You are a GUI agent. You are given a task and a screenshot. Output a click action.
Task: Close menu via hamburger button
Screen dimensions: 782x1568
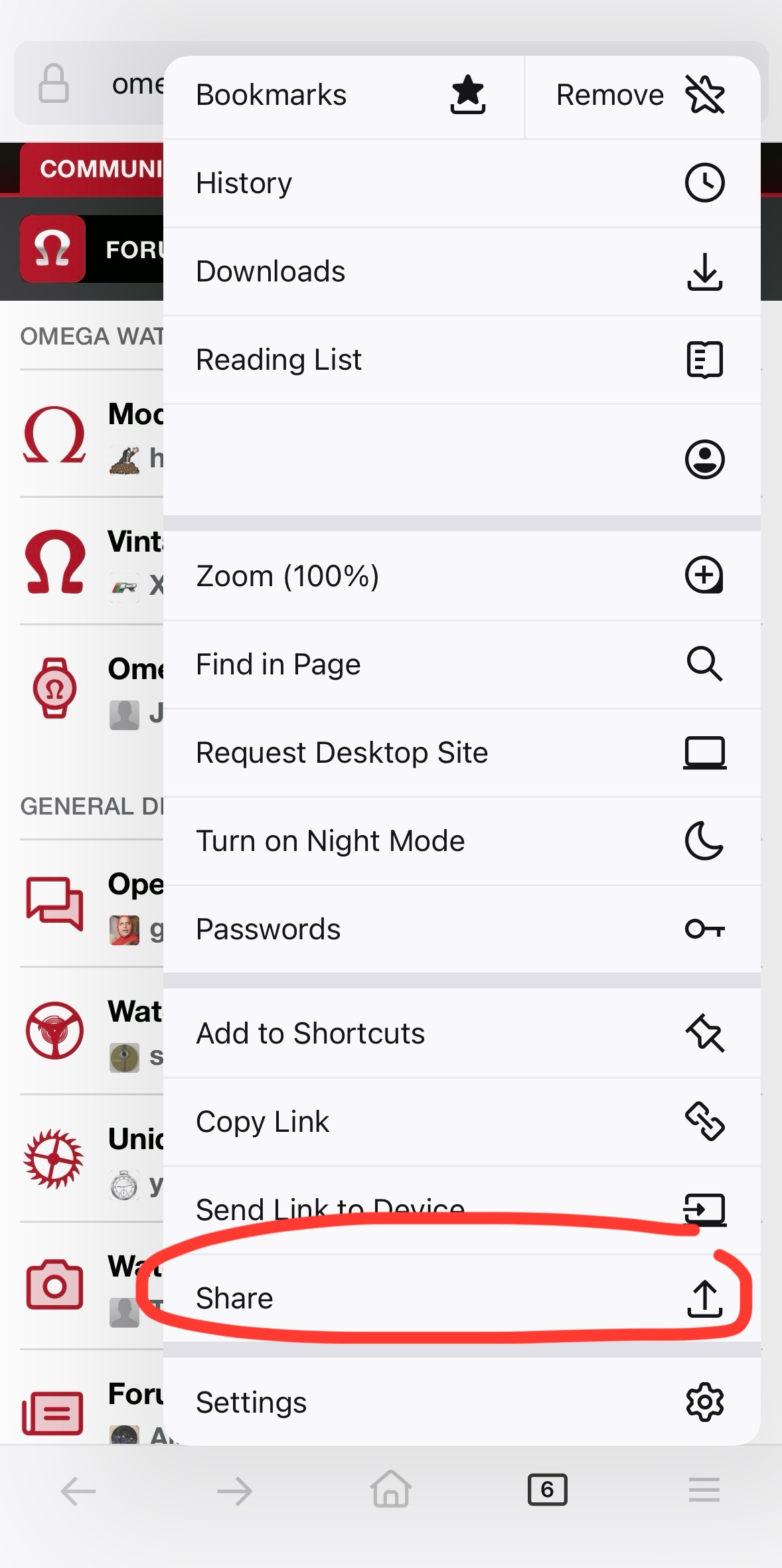[704, 1490]
